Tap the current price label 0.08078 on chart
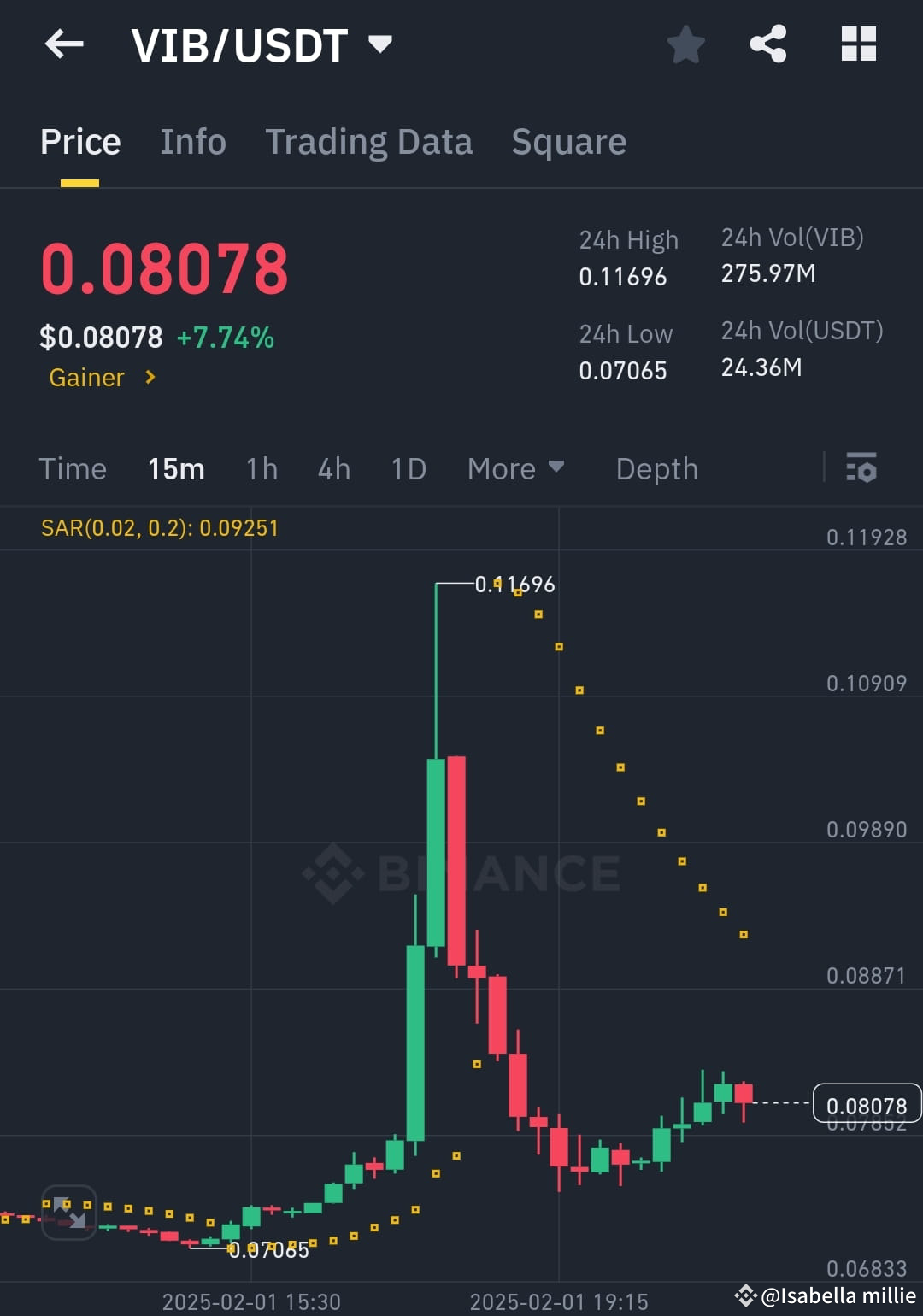Image resolution: width=923 pixels, height=1316 pixels. [x=867, y=1104]
